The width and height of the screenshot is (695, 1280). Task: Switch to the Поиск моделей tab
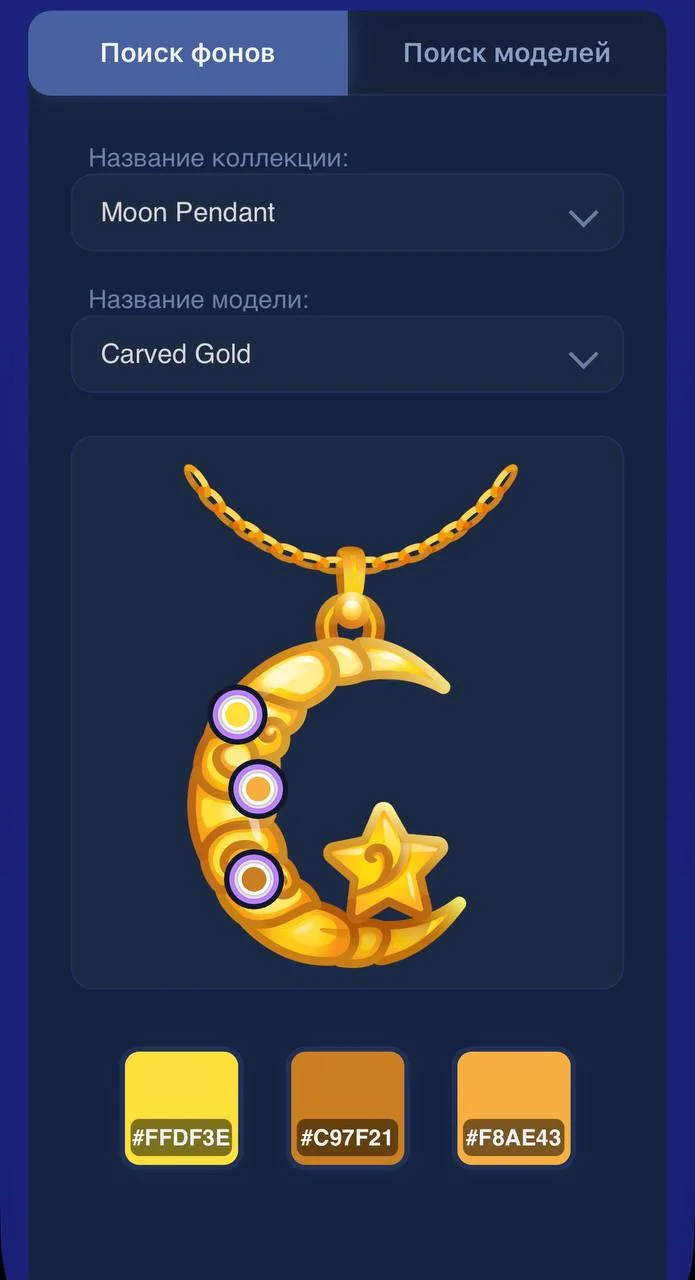507,53
